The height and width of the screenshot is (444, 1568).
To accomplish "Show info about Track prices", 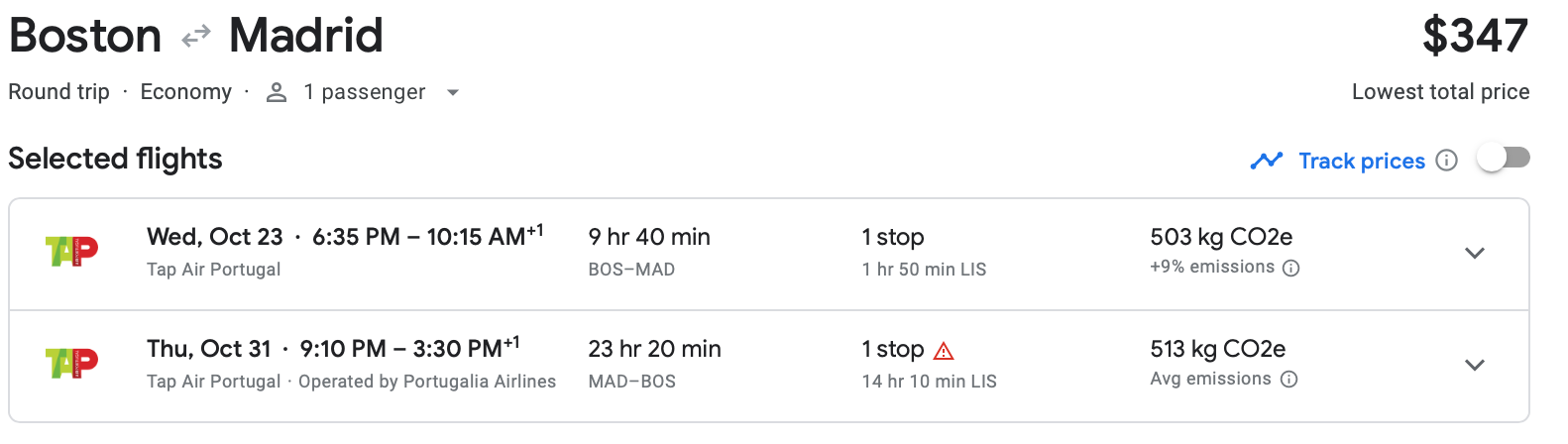I will pos(1447,161).
